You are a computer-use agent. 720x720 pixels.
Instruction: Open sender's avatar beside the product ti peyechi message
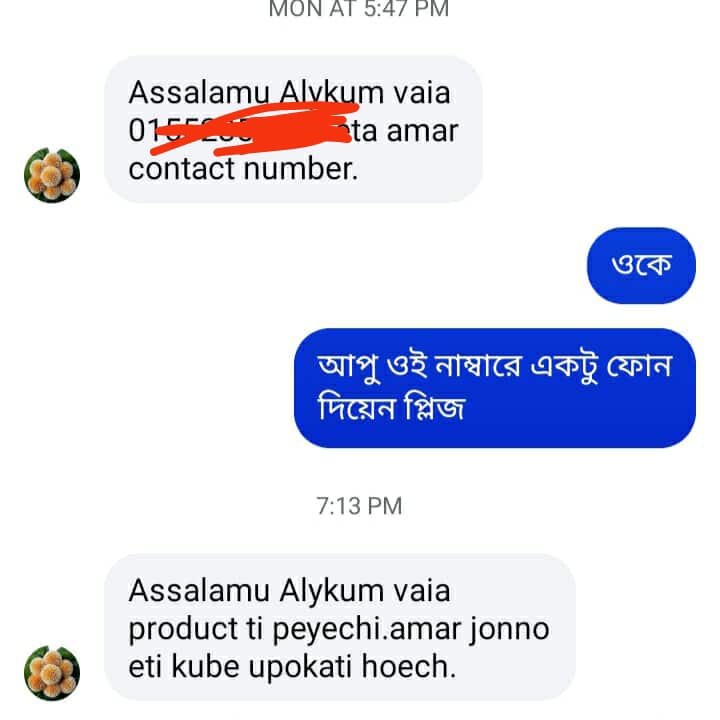[x=52, y=672]
